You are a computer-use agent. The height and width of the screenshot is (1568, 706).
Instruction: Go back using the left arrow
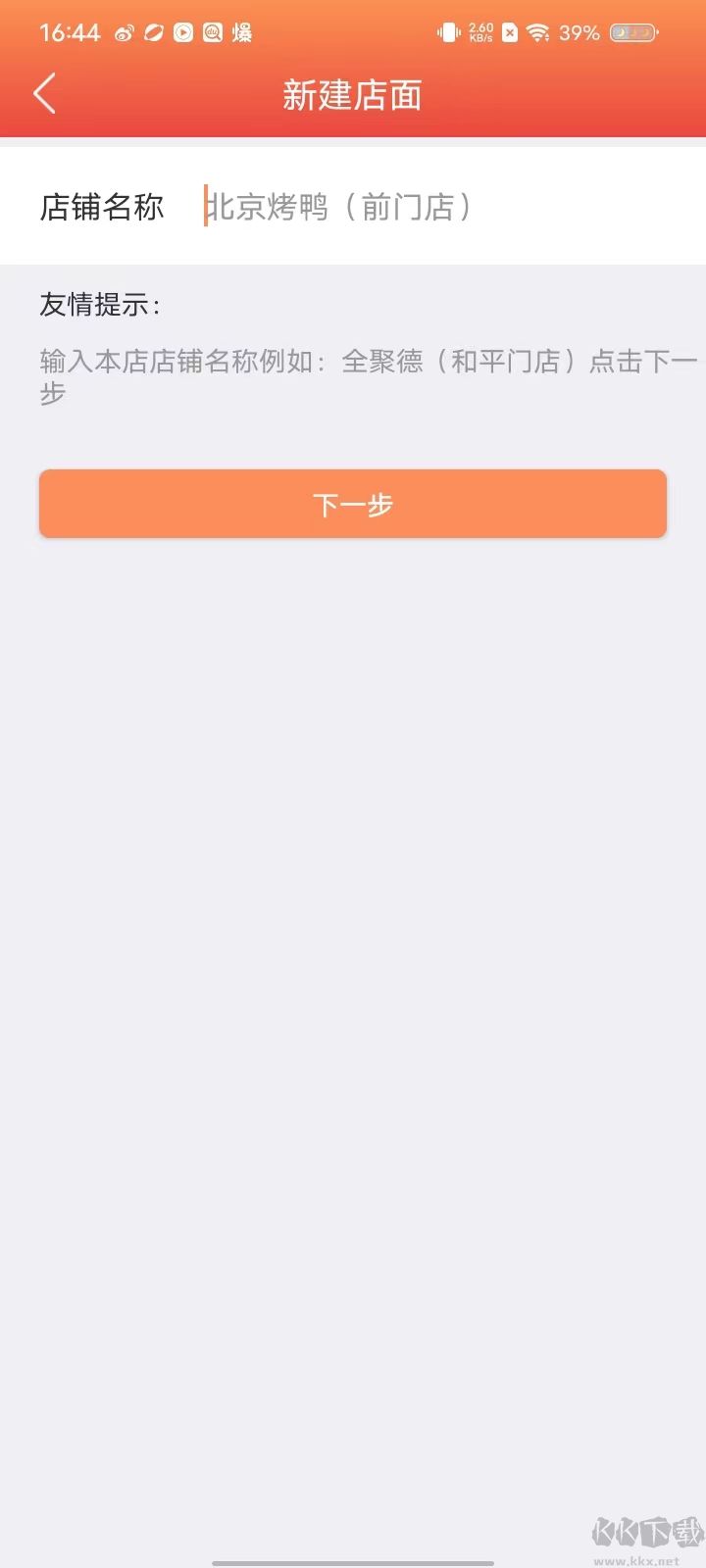point(44,93)
